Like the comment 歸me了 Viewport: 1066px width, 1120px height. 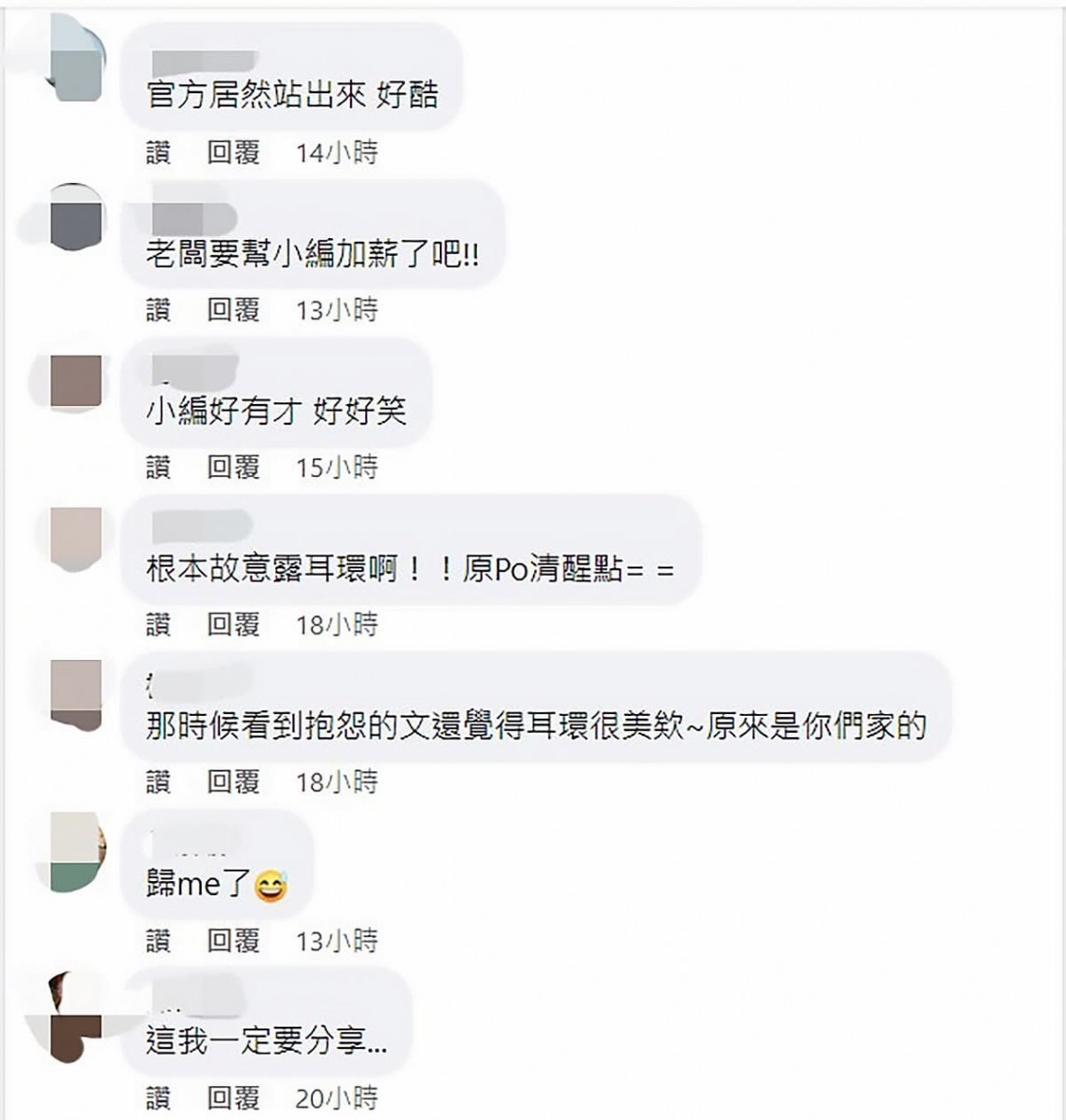(159, 940)
